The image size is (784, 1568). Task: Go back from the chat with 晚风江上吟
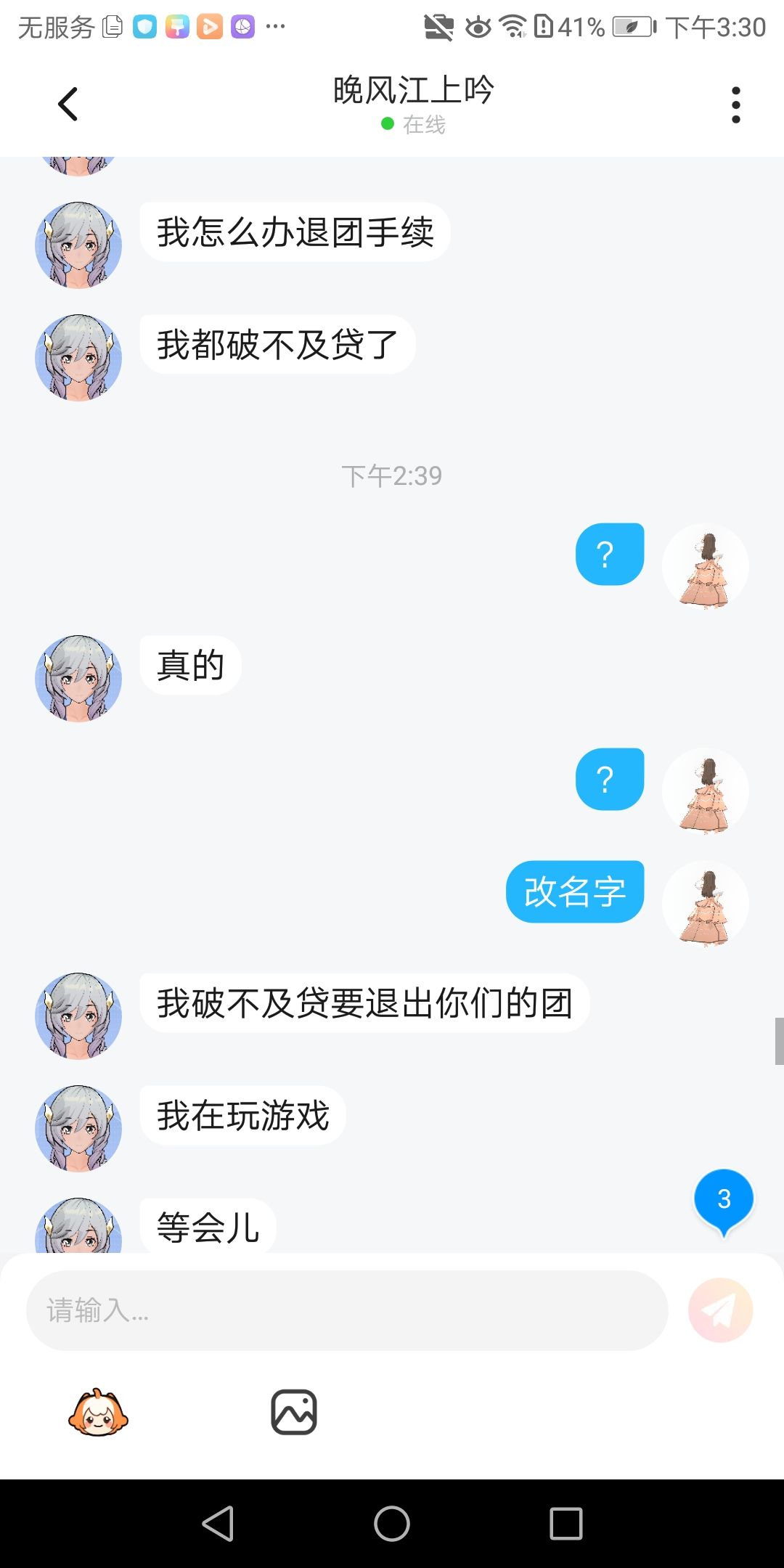68,104
